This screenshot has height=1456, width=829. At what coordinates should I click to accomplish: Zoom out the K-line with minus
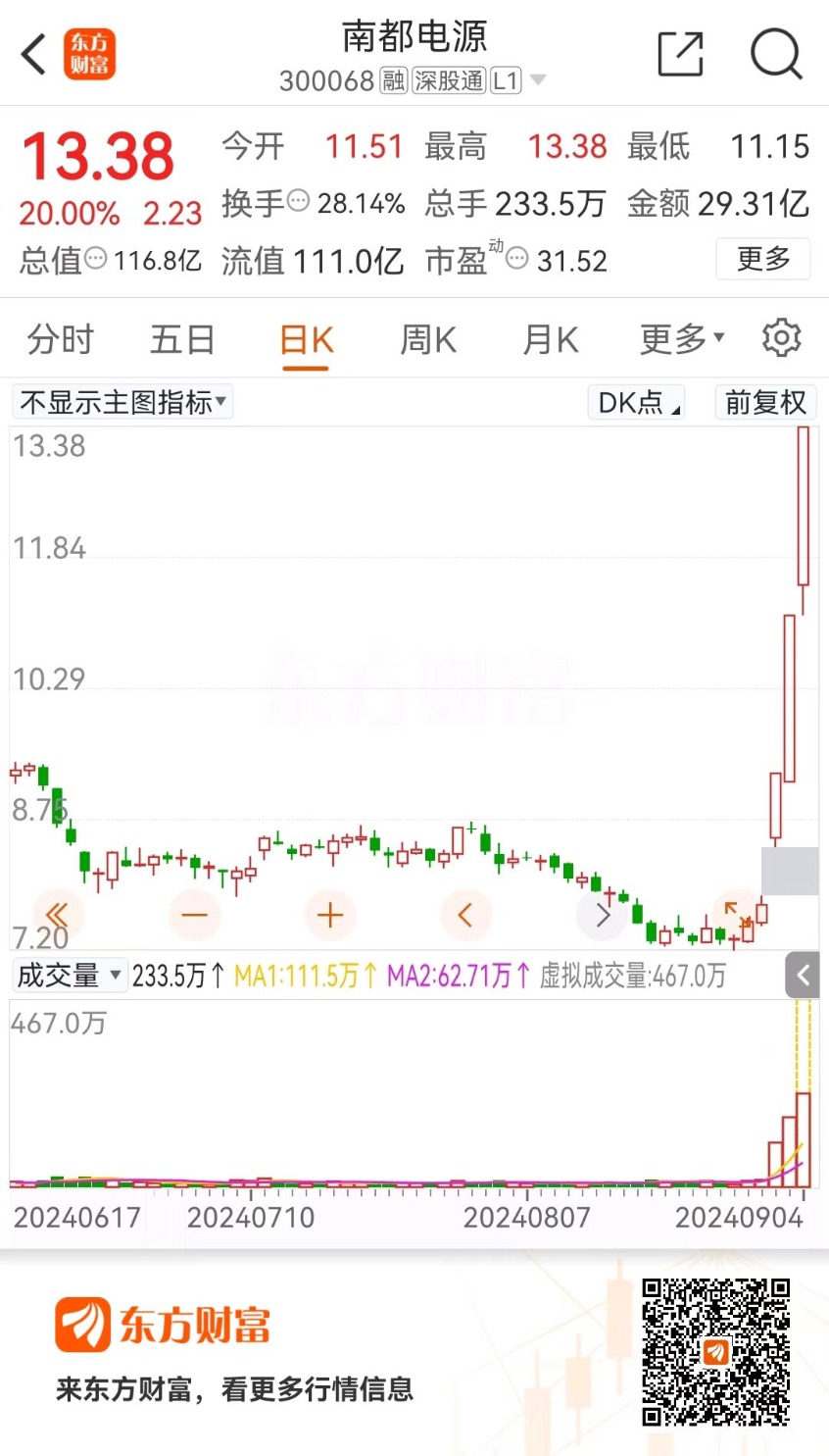pos(195,916)
